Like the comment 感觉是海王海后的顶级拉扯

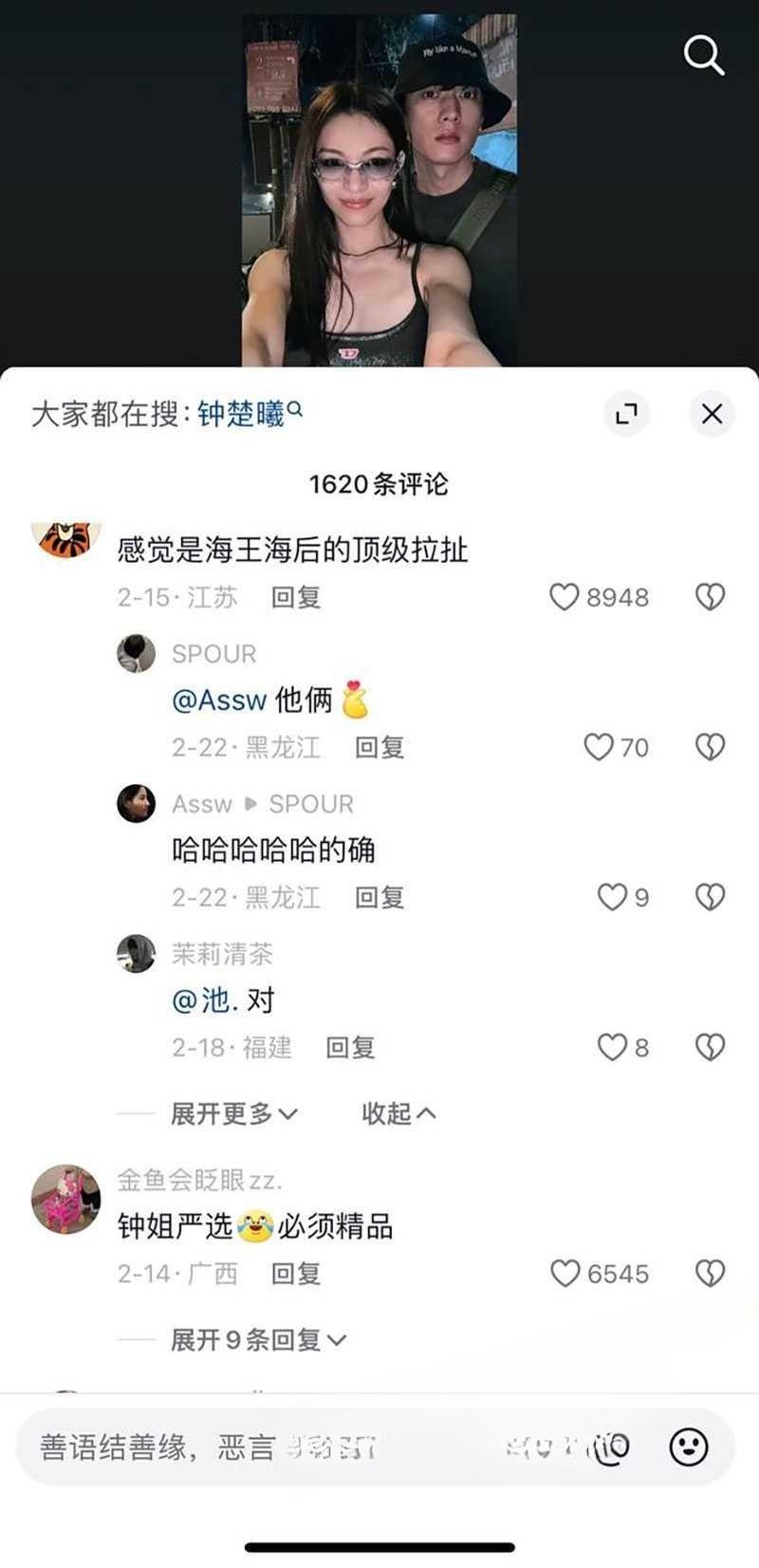[x=565, y=597]
